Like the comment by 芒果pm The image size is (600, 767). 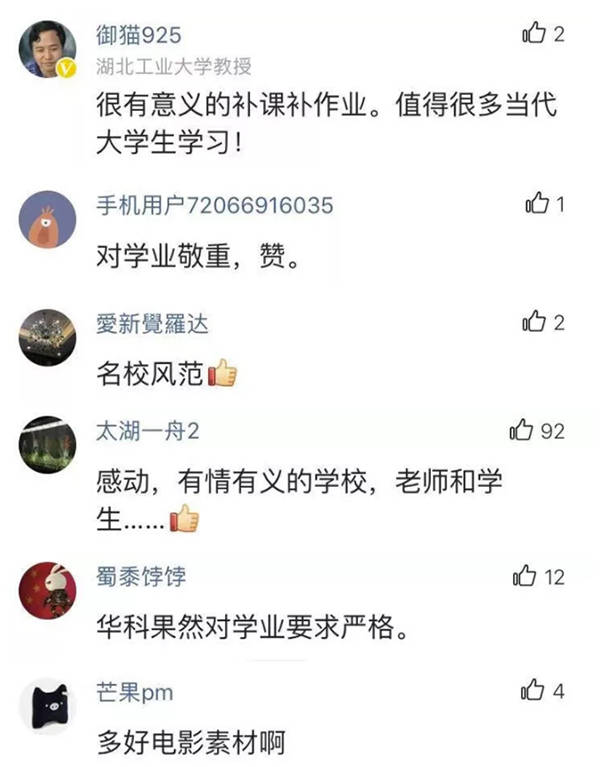click(534, 691)
